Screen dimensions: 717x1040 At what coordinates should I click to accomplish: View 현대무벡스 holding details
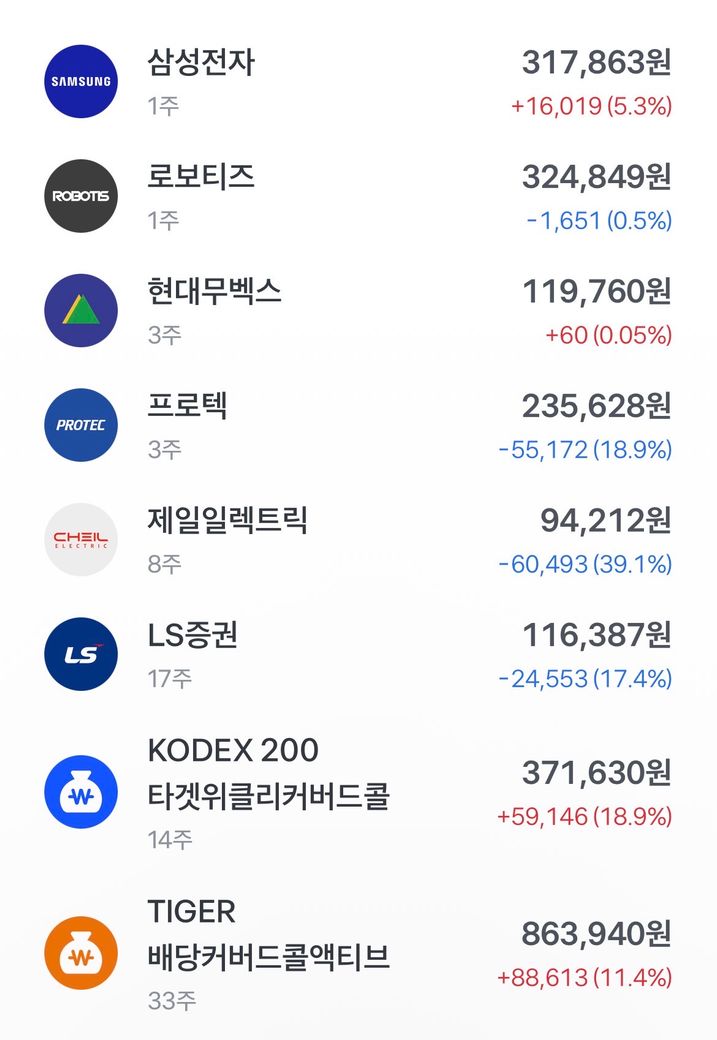click(x=358, y=311)
